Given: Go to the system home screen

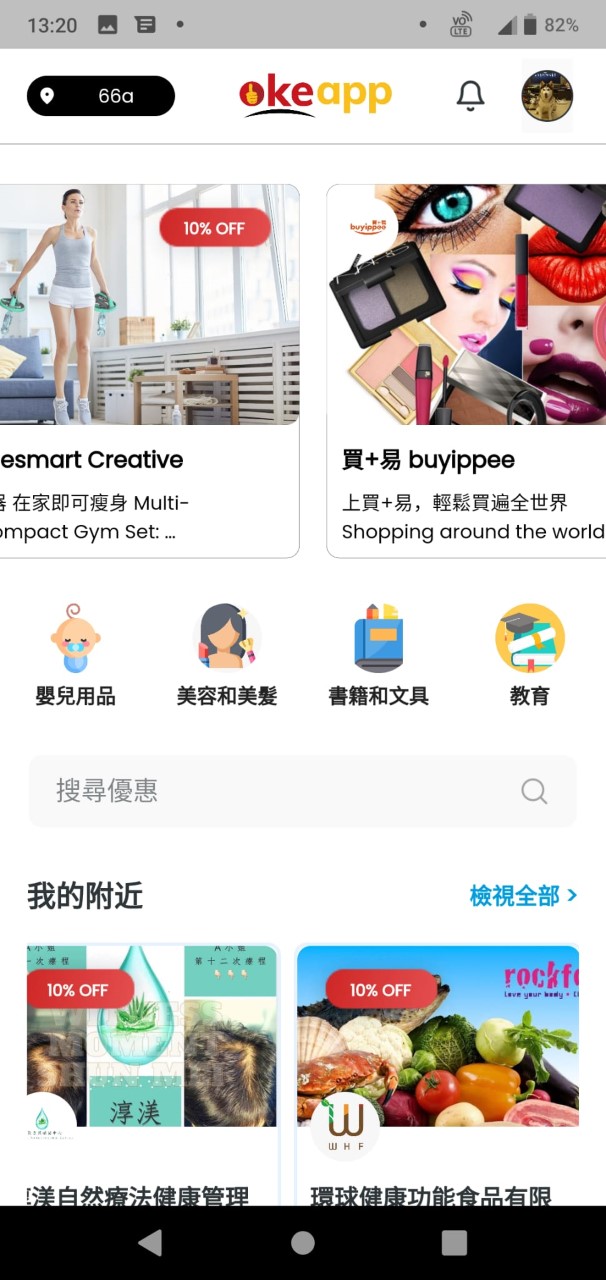Looking at the screenshot, I should click(303, 1242).
